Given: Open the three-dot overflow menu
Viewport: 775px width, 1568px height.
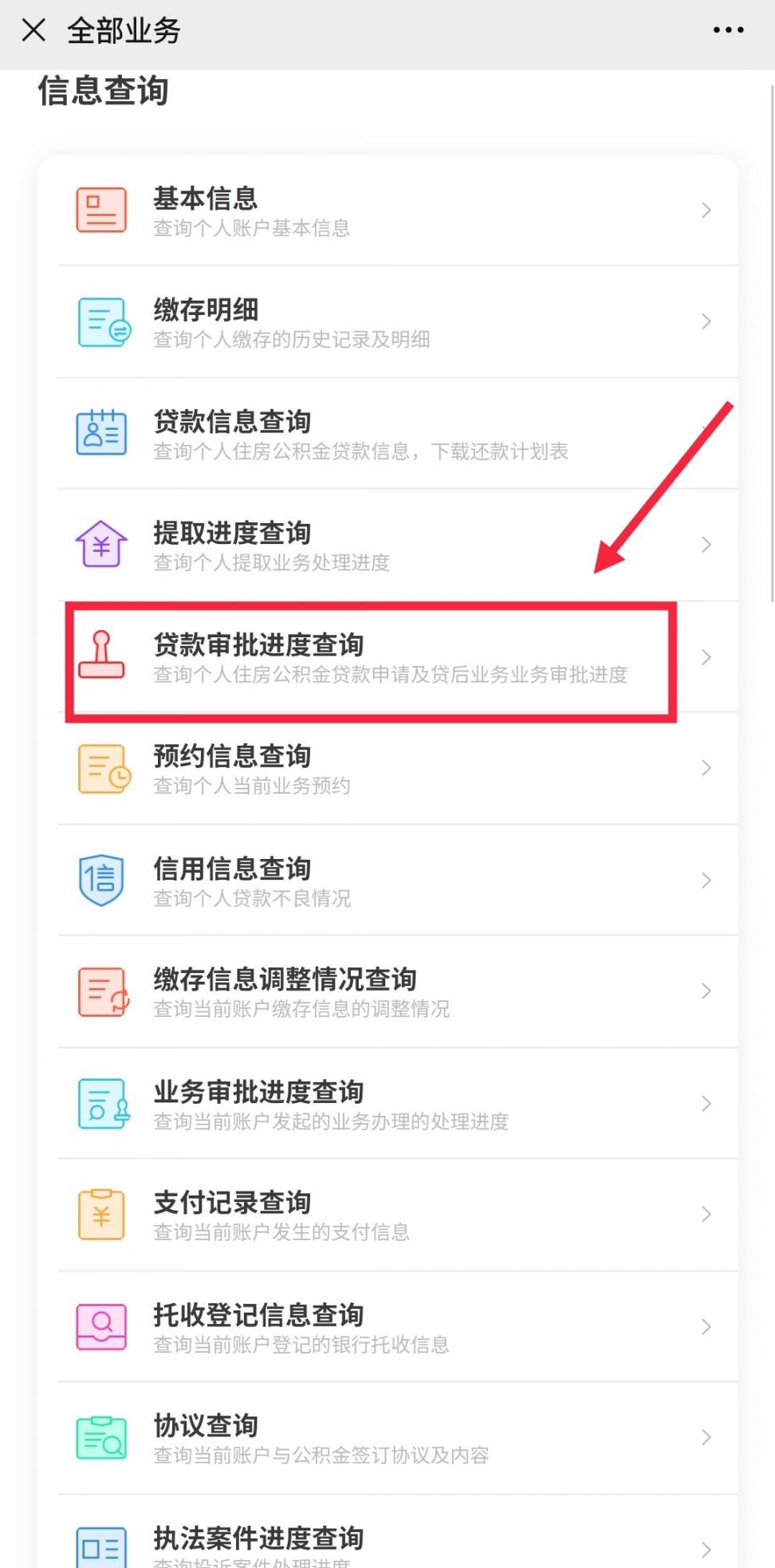Looking at the screenshot, I should tap(728, 30).
